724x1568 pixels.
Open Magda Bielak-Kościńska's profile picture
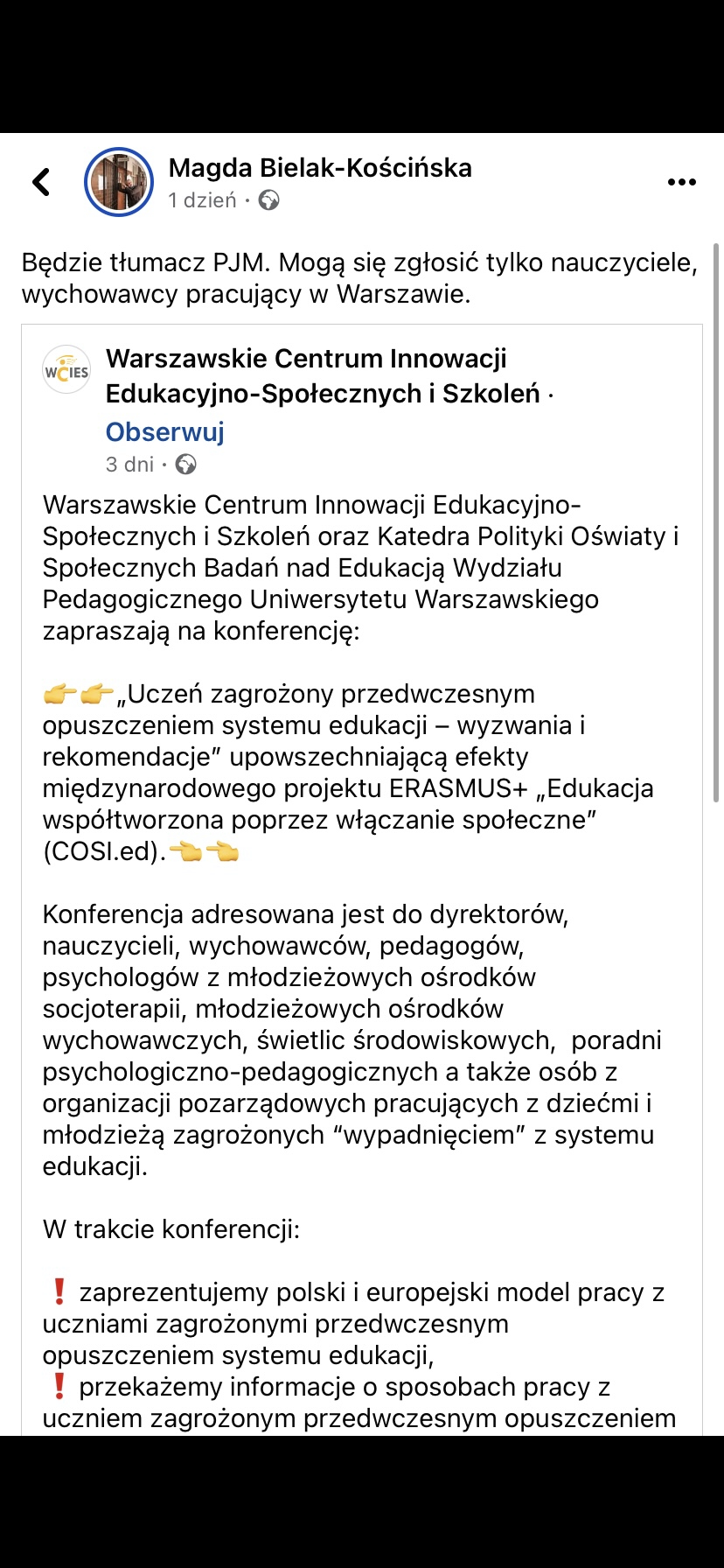coord(119,182)
